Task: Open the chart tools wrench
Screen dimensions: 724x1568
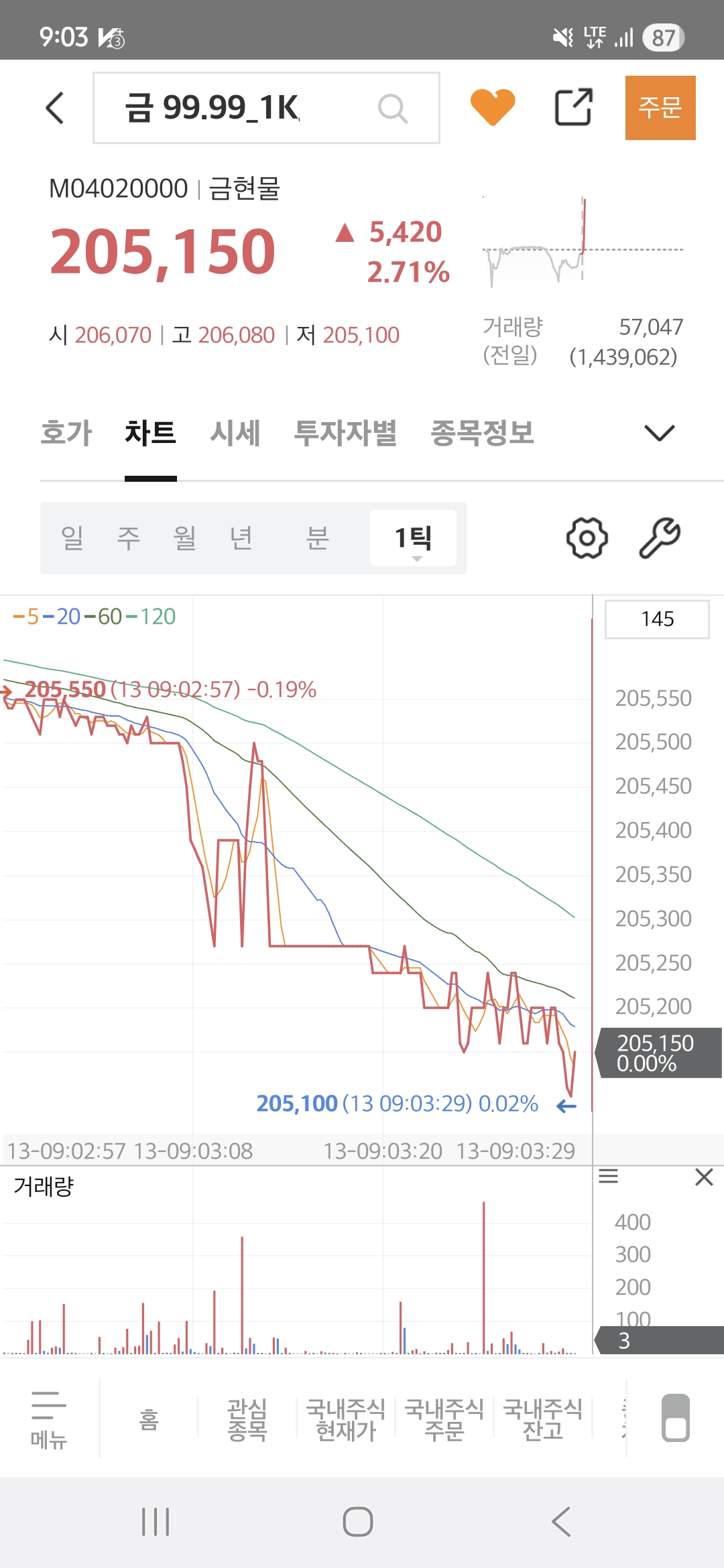Action: [660, 538]
